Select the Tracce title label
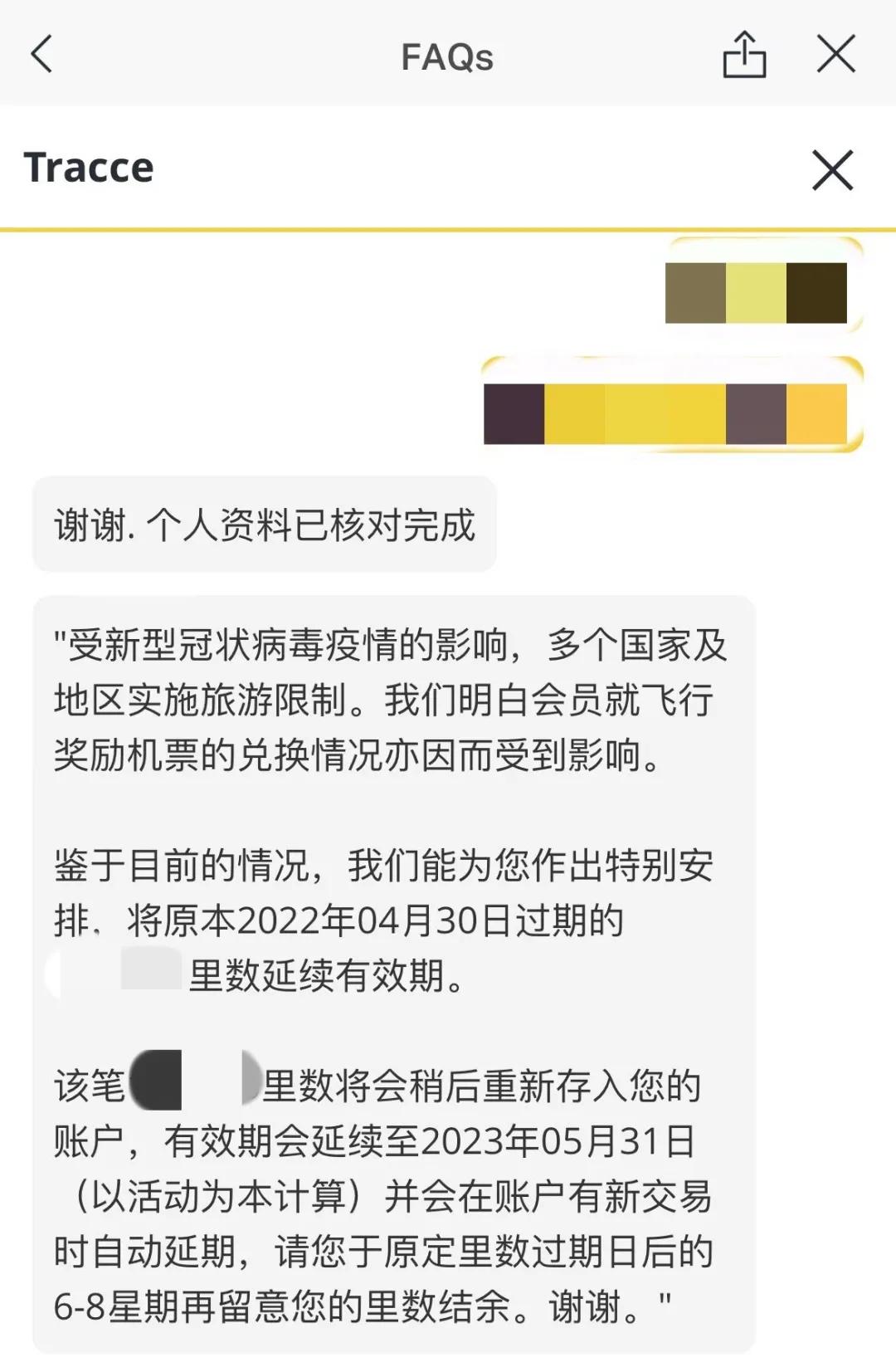This screenshot has width=896, height=1367. click(90, 167)
